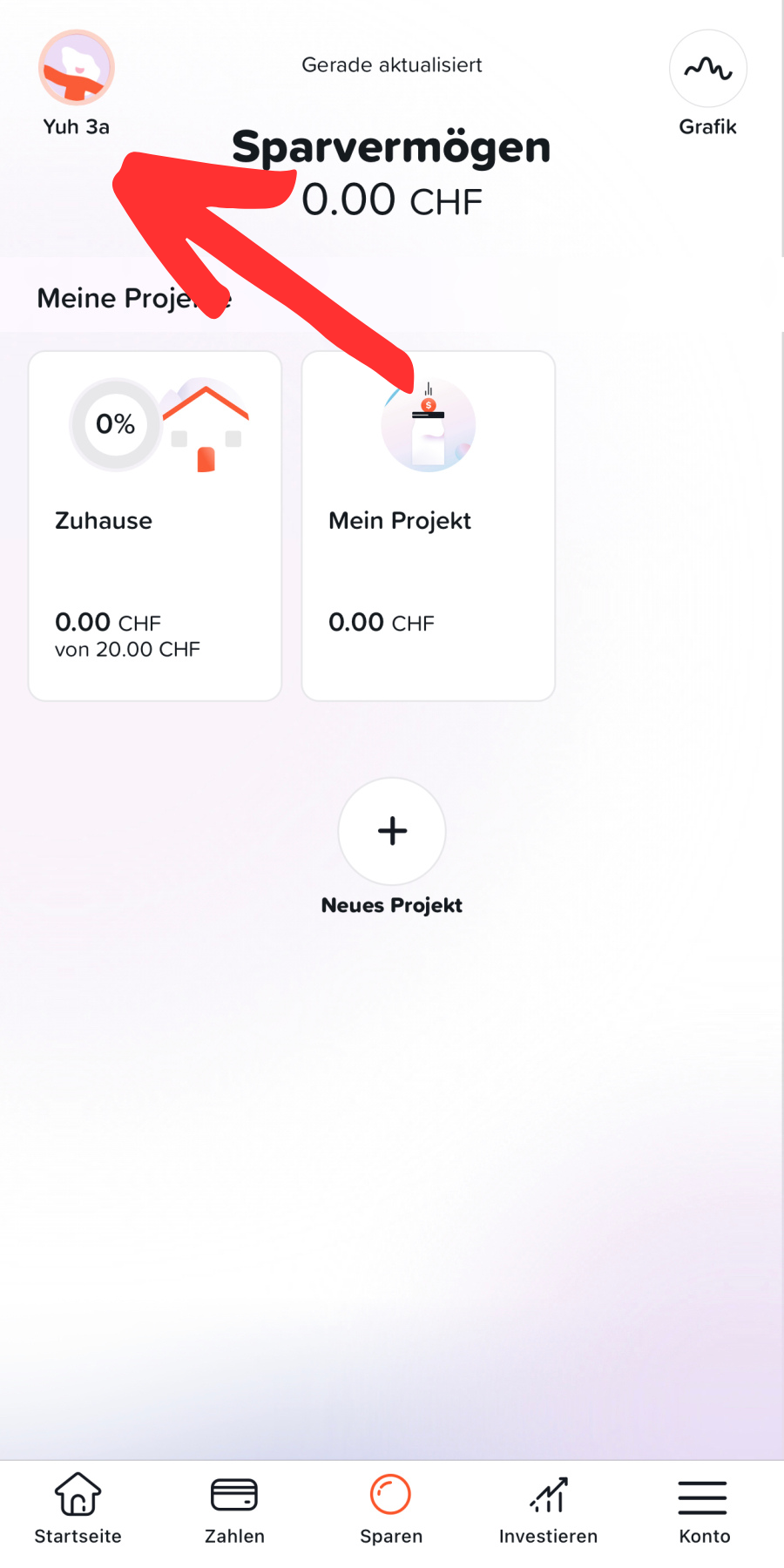Open the Grafik chart view
This screenshot has height=1568, width=784.
(708, 69)
